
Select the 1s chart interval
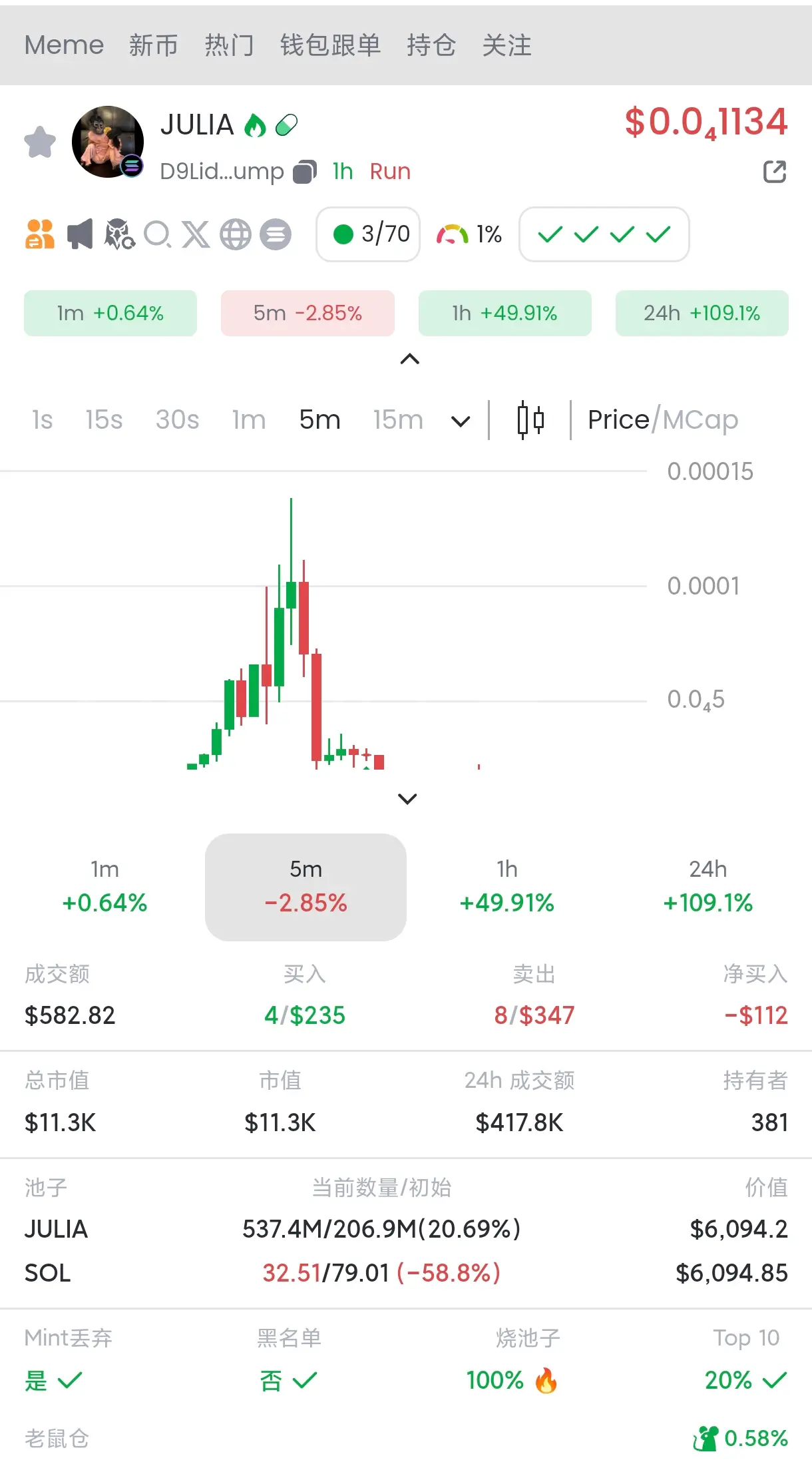click(x=42, y=420)
